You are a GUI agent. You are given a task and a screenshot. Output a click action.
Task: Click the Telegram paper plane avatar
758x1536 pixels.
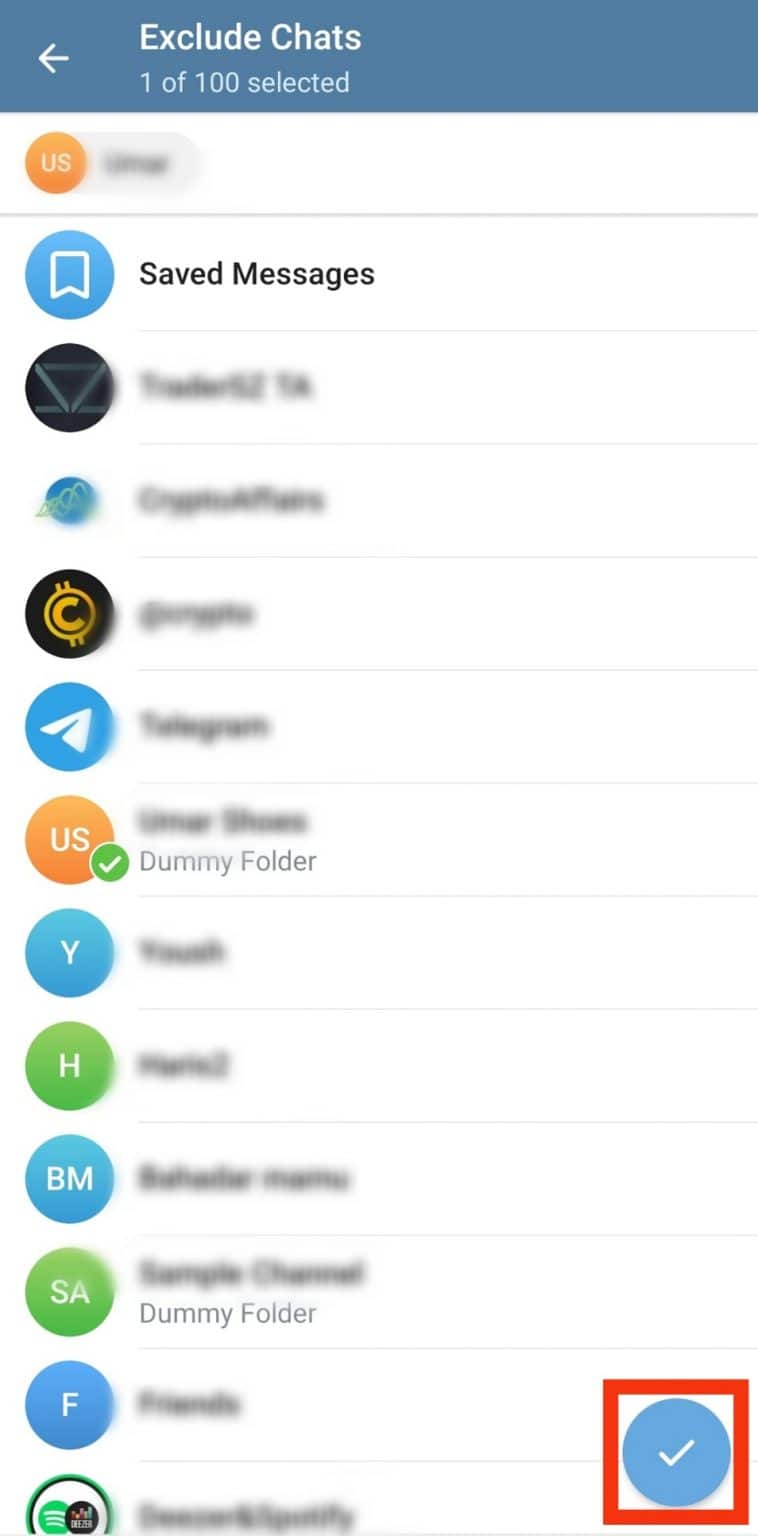pyautogui.click(x=69, y=727)
